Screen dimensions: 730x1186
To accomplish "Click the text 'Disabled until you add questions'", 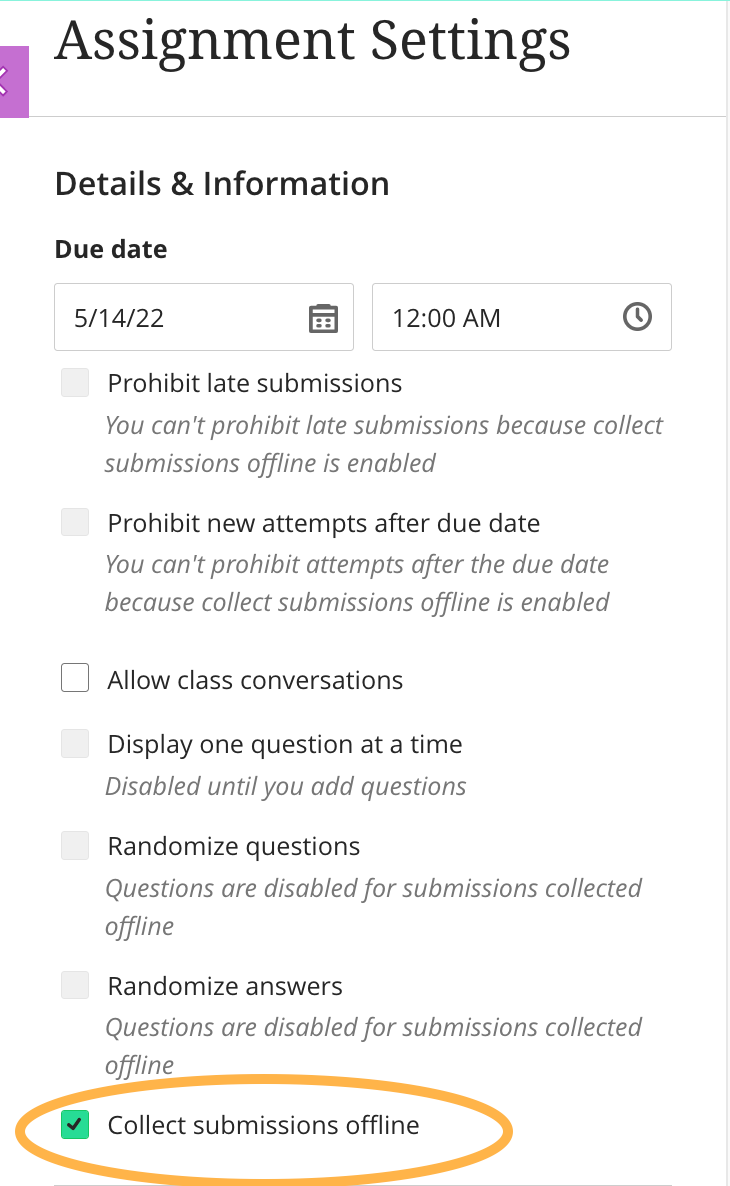I will 285,786.
